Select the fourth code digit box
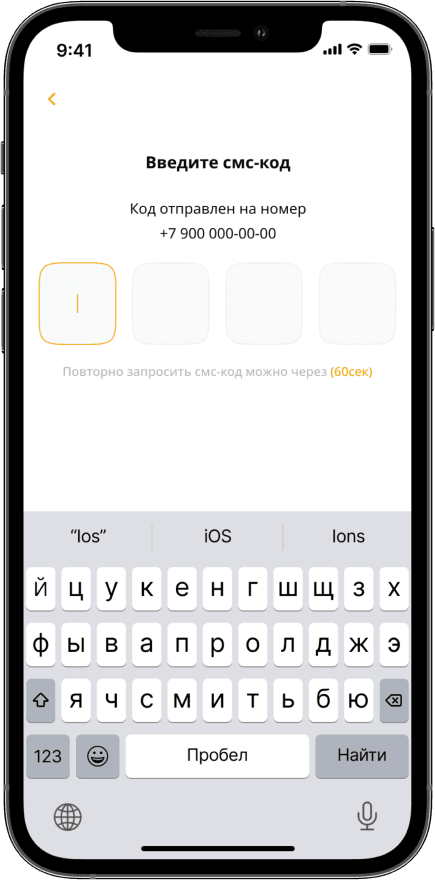The width and height of the screenshot is (435, 880). (357, 303)
